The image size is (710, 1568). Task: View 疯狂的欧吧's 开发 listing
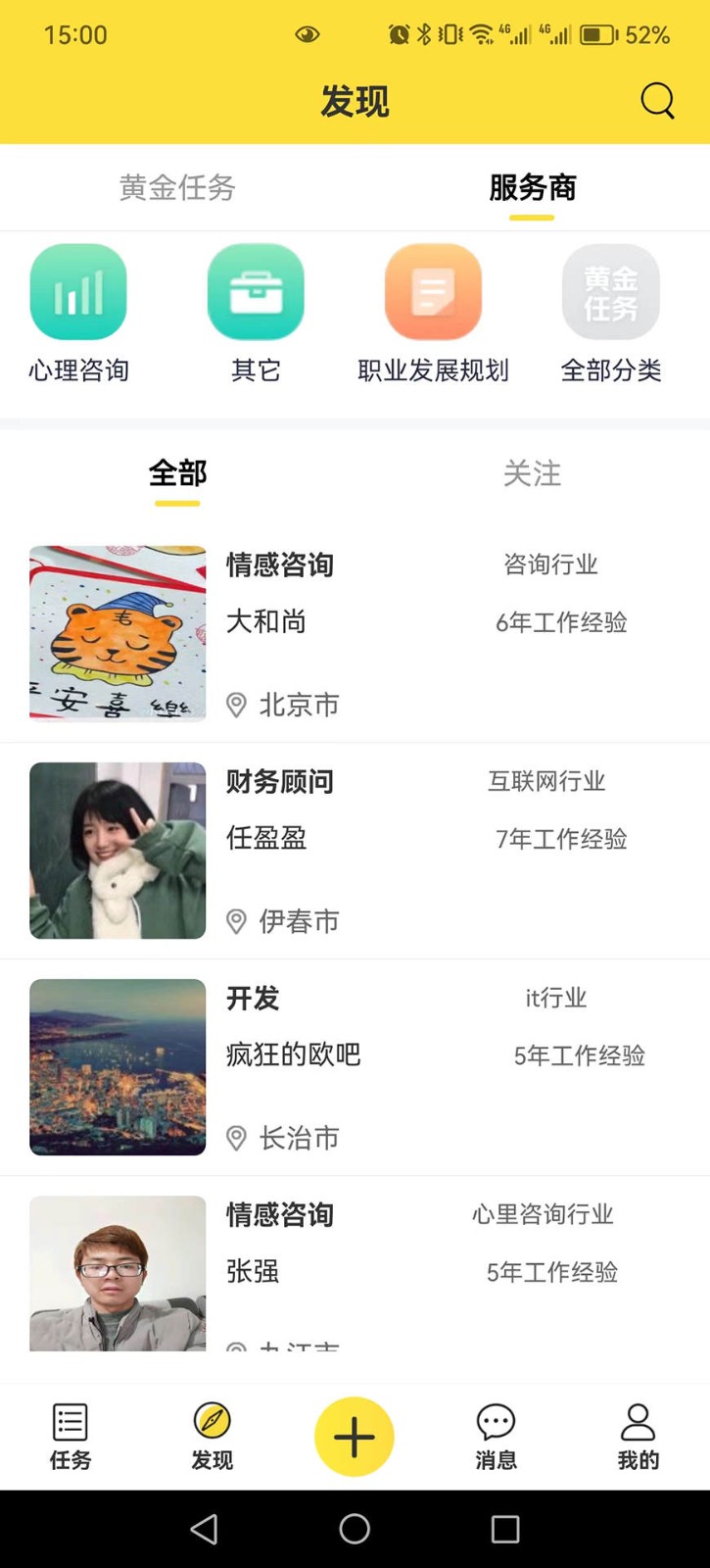[355, 1067]
